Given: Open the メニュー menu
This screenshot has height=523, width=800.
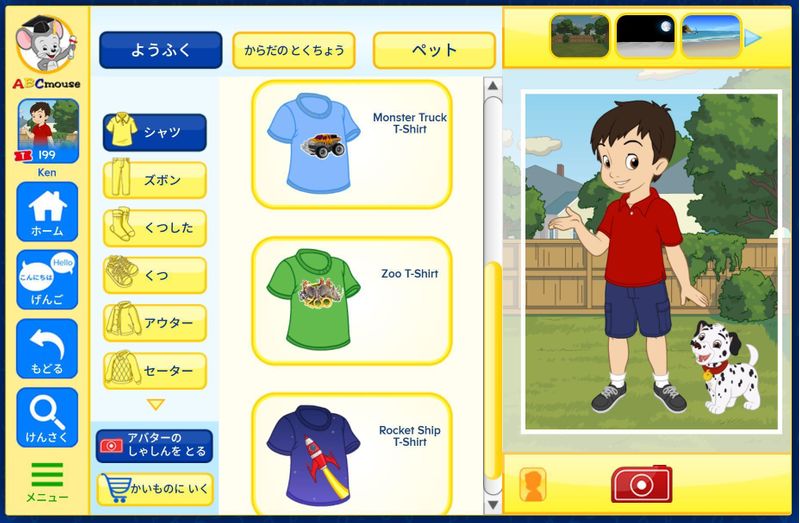Looking at the screenshot, I should pyautogui.click(x=47, y=481).
